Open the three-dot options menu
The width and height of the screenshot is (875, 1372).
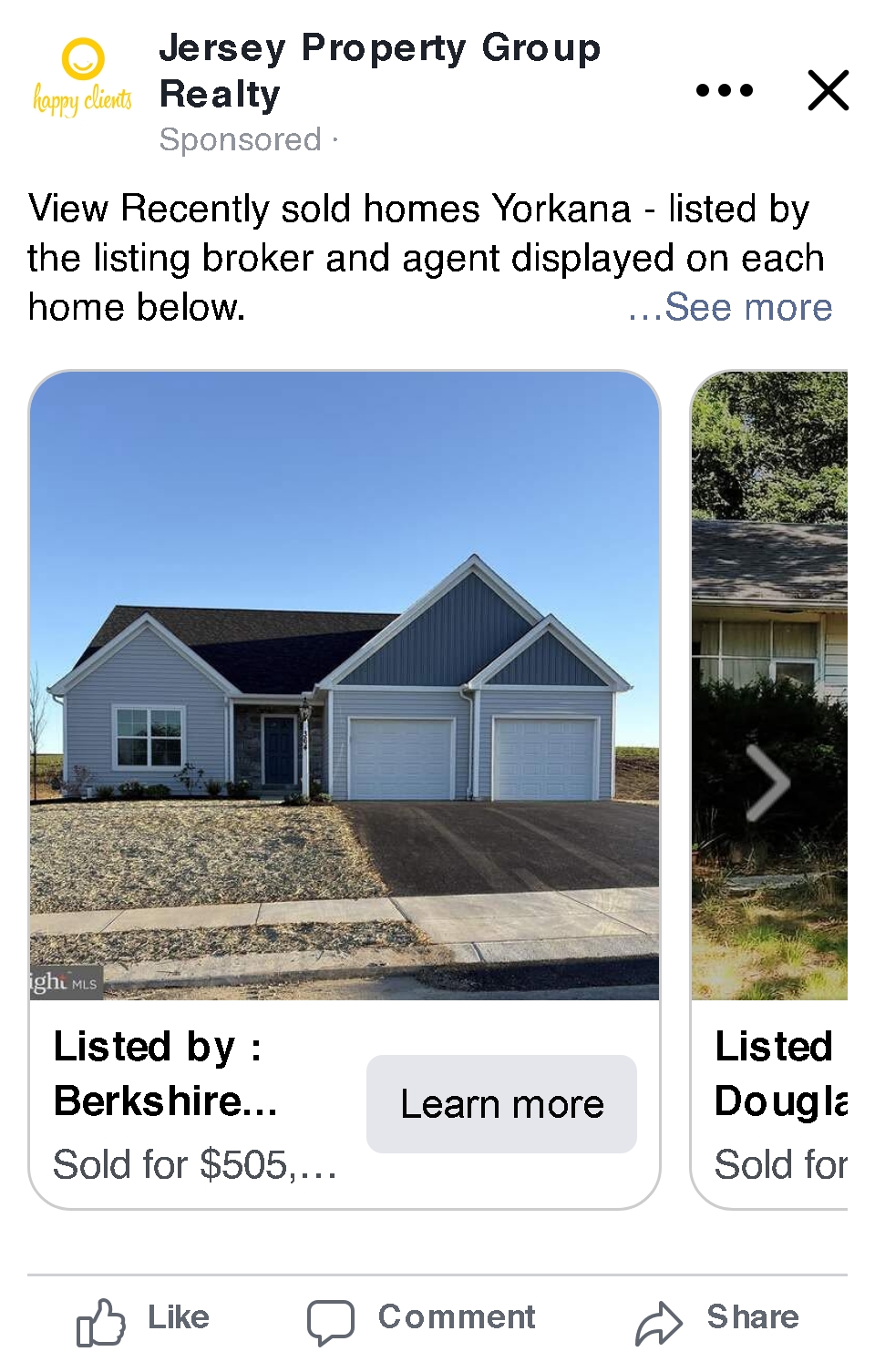coord(724,90)
